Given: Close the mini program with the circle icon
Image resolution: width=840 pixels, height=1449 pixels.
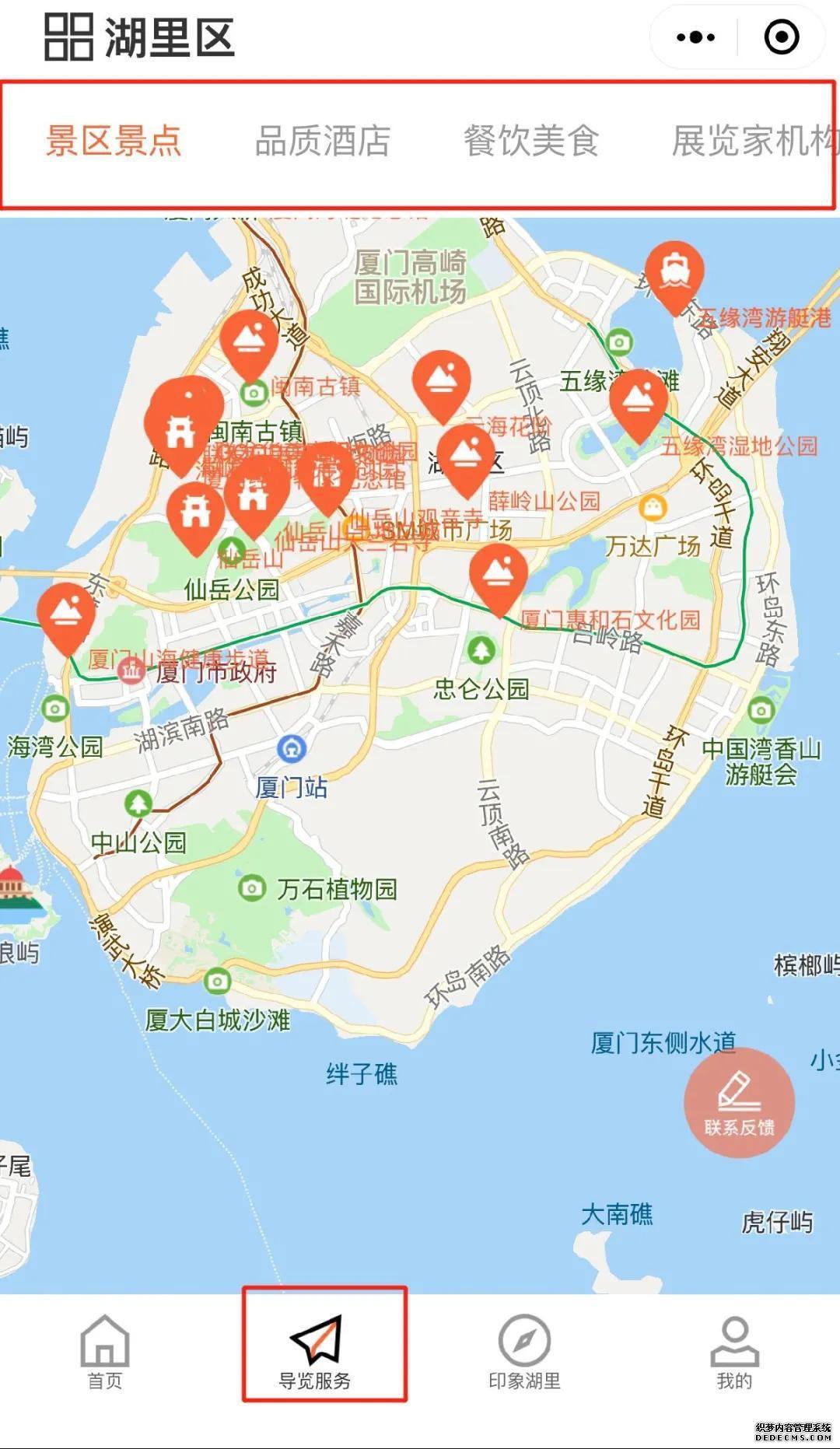Looking at the screenshot, I should coord(781,37).
